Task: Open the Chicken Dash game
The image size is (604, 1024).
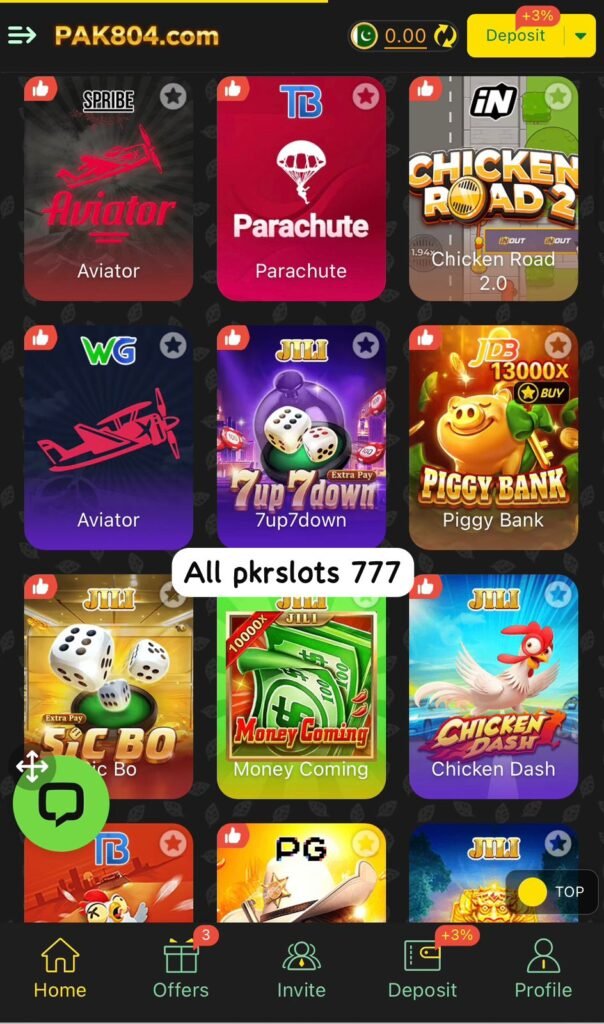Action: pos(493,690)
